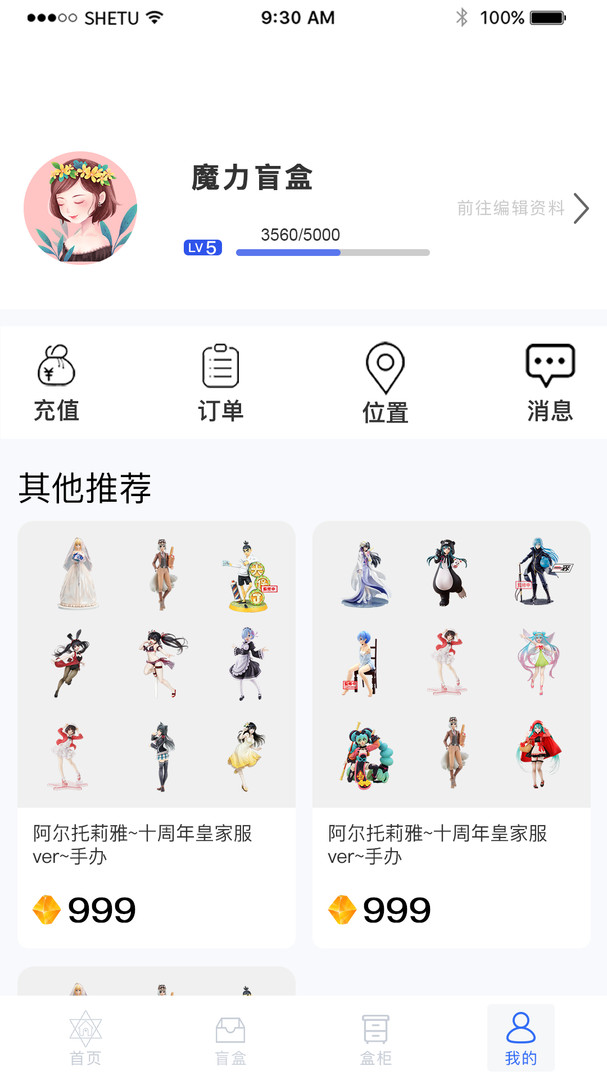View my 订单 orders

tap(220, 383)
